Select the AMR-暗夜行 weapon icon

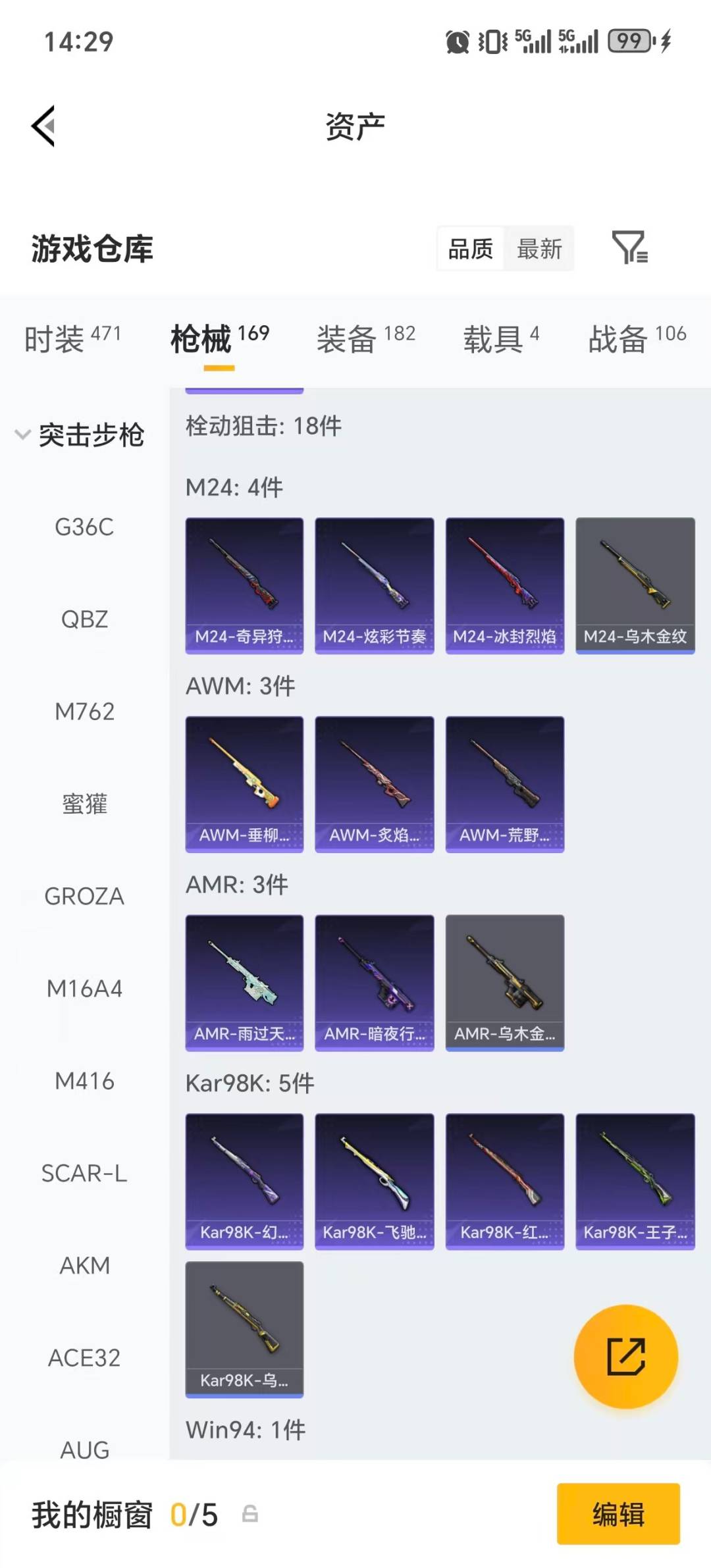coord(374,980)
